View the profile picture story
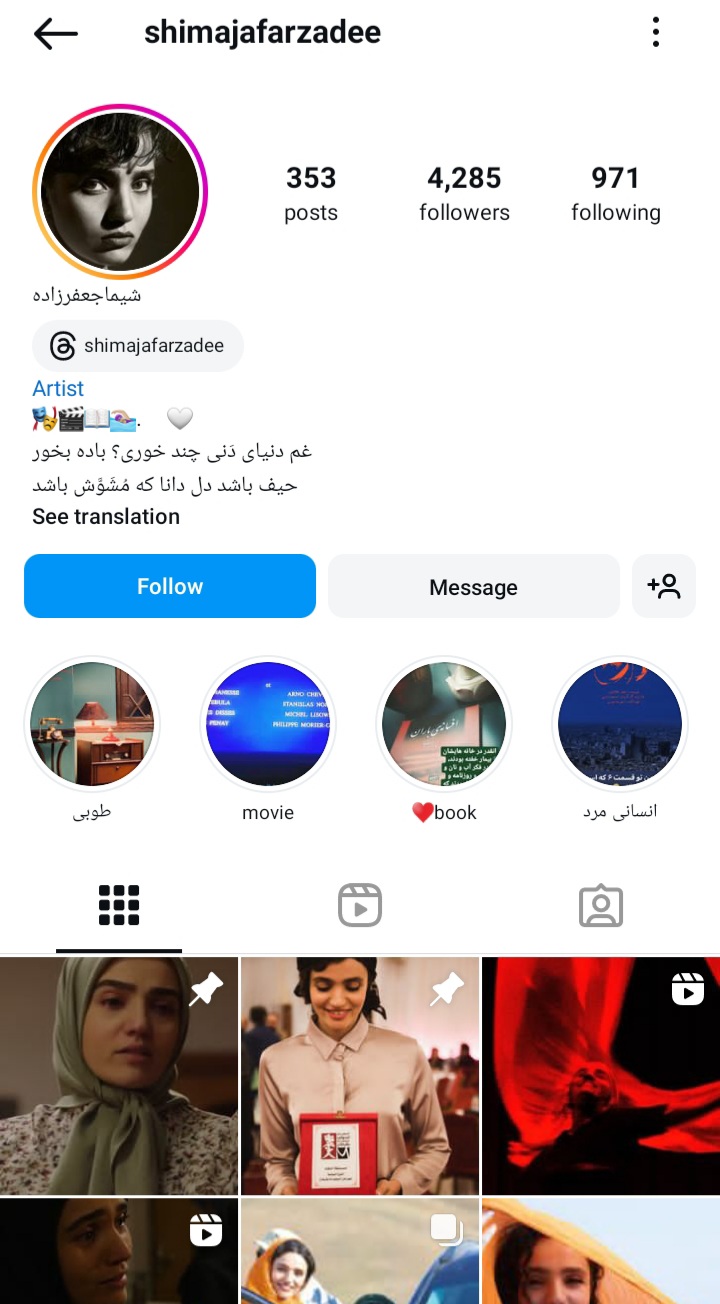Screen dimensions: 720x1304 120,191
